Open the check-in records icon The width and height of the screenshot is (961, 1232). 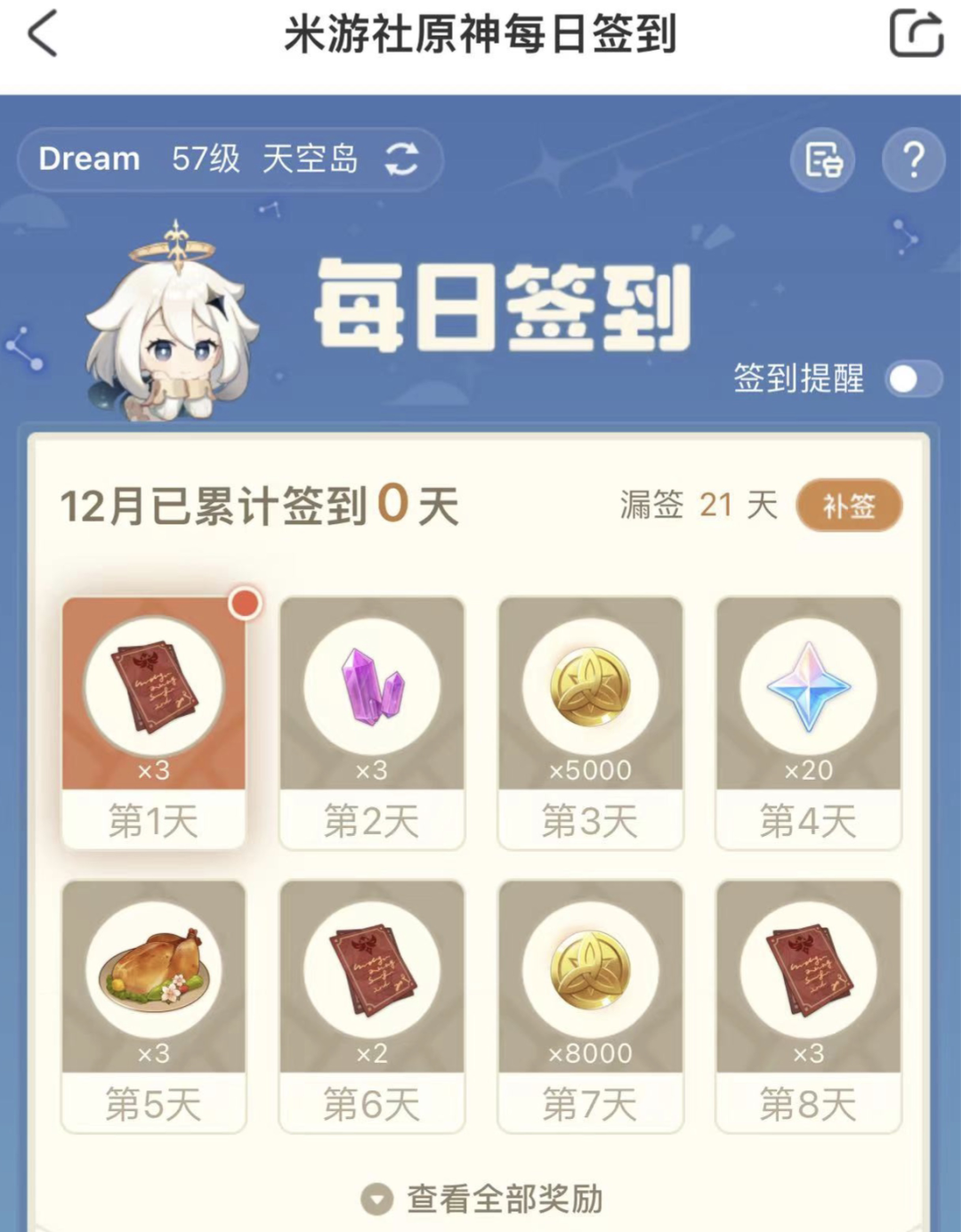(823, 160)
